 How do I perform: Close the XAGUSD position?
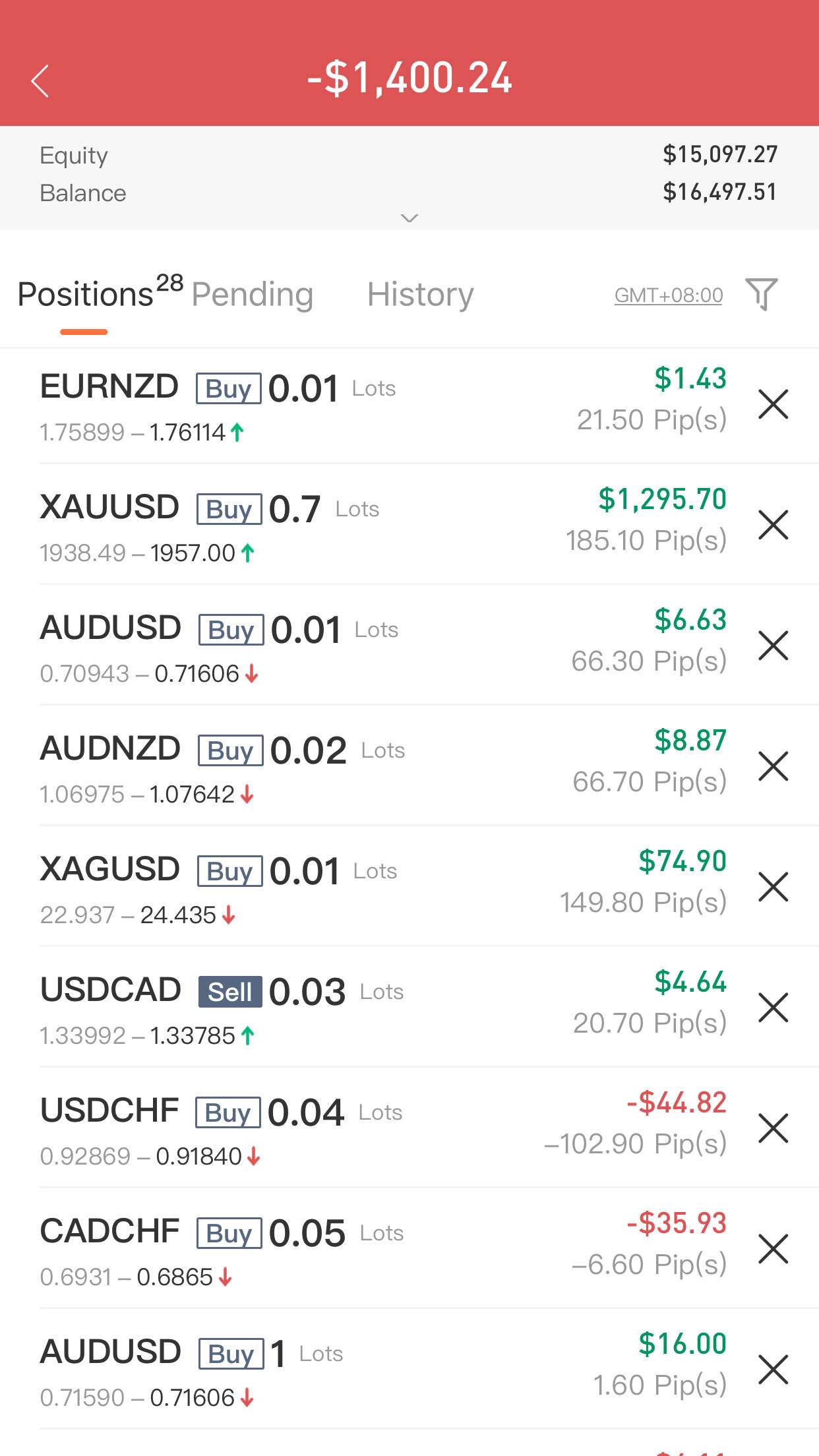point(773,887)
